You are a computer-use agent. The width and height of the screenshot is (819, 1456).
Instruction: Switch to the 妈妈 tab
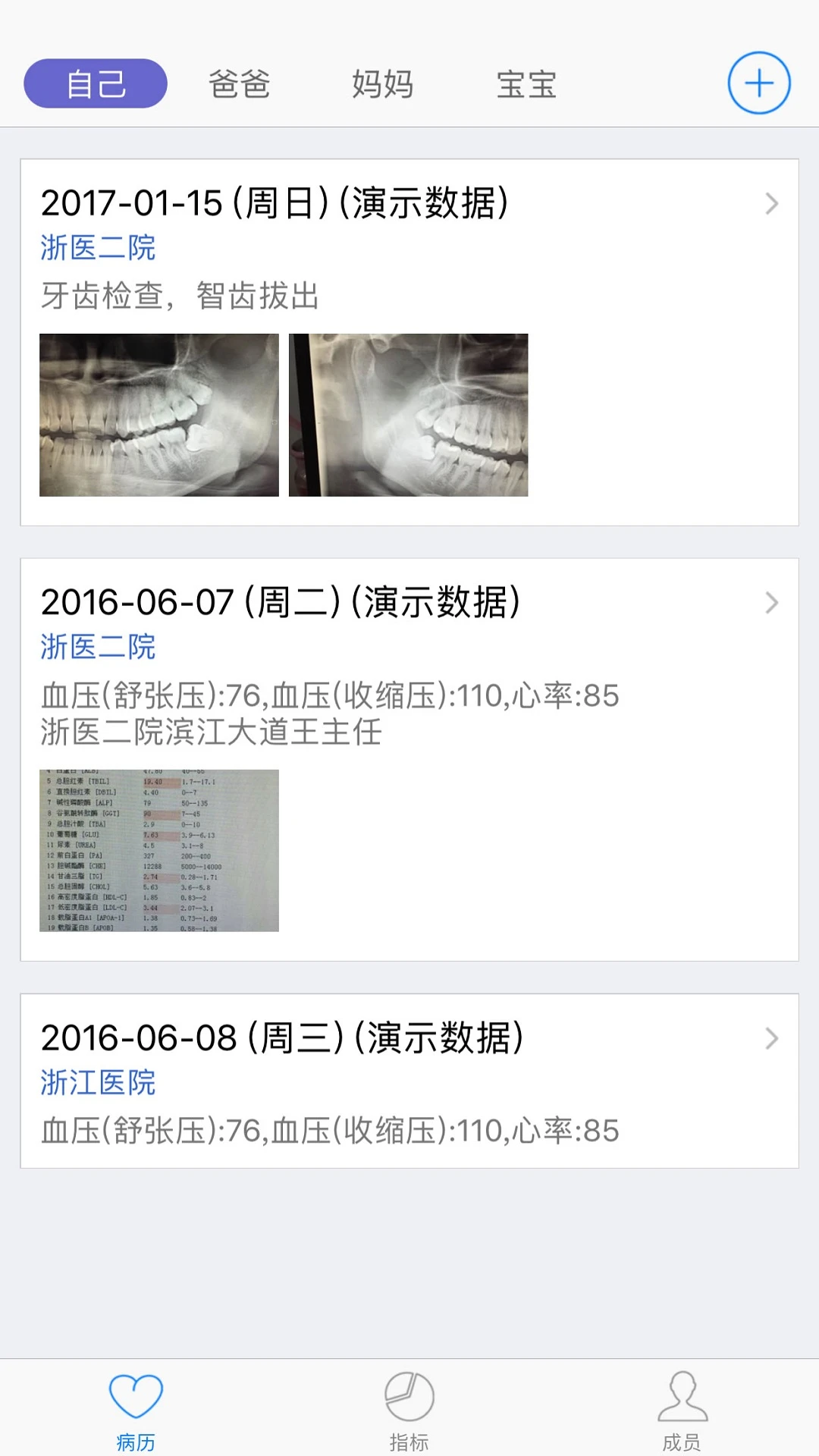click(382, 83)
